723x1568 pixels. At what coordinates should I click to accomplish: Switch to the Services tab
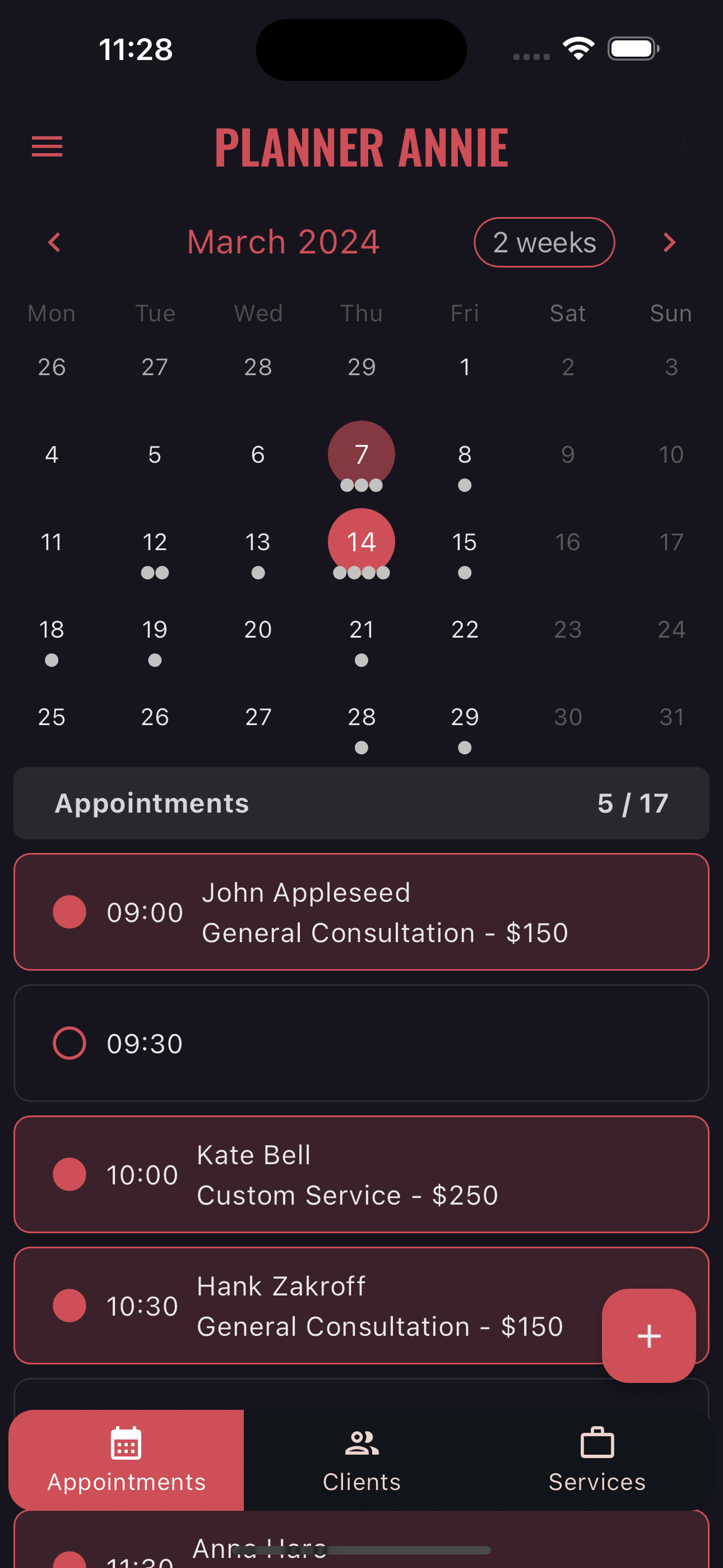click(x=597, y=1460)
